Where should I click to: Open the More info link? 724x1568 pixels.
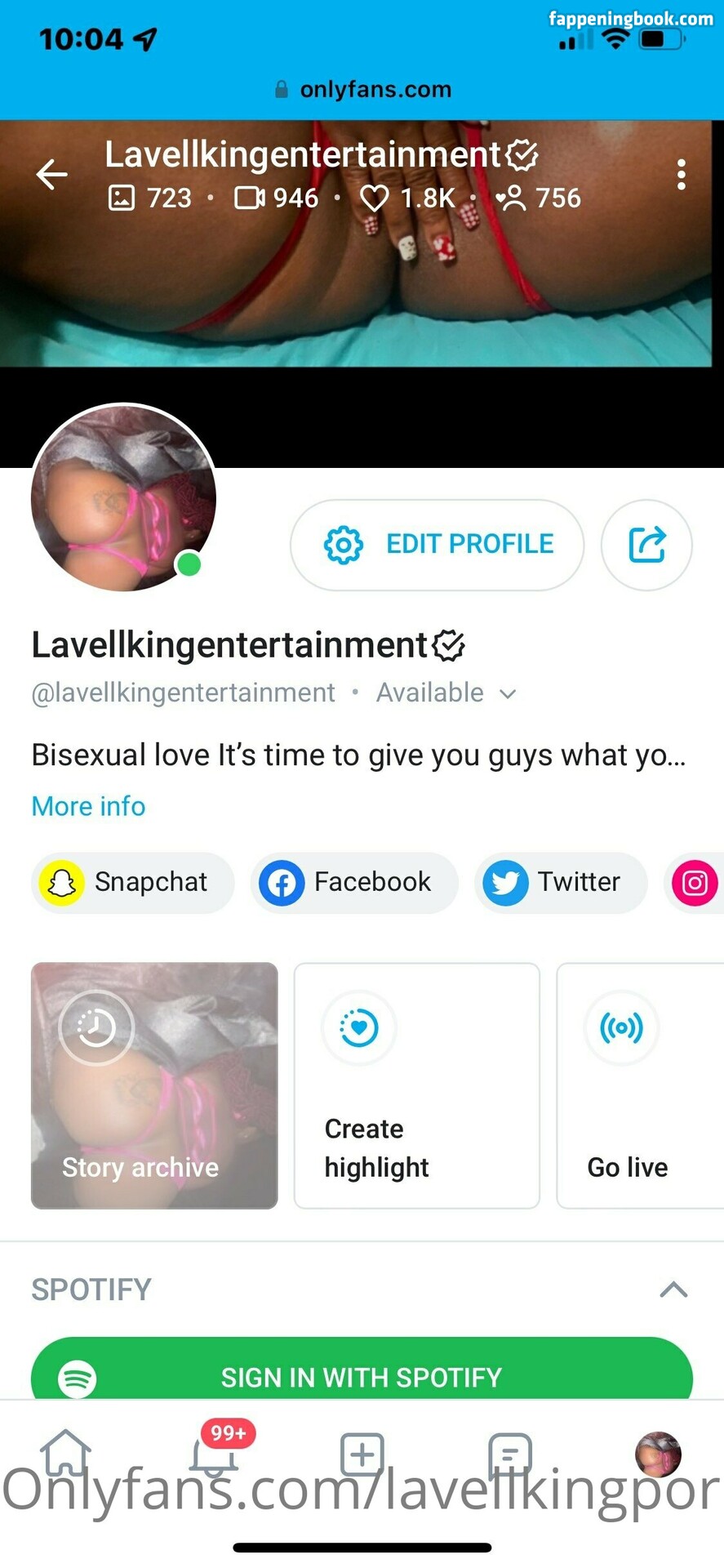tap(88, 806)
